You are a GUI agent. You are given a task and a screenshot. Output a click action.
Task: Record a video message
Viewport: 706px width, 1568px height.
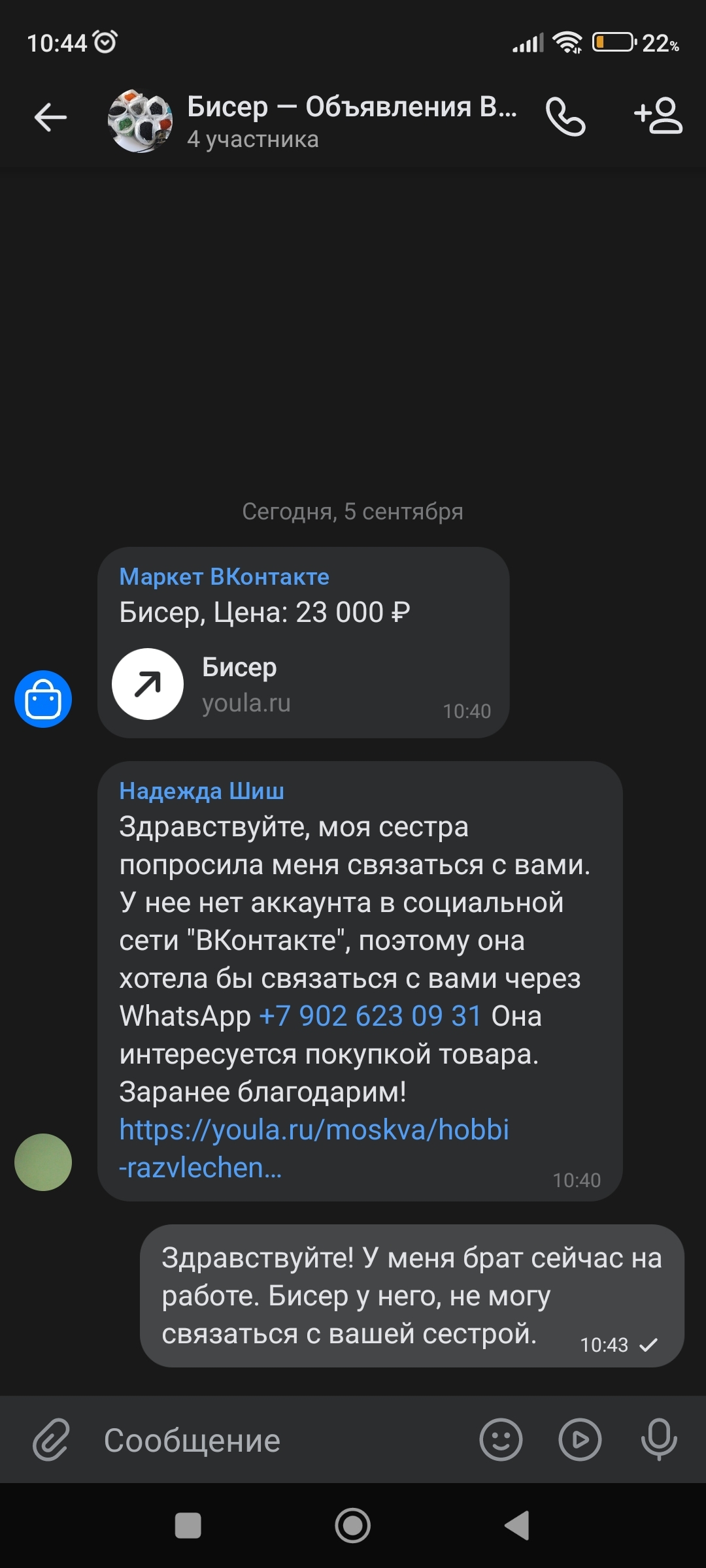(x=580, y=1439)
